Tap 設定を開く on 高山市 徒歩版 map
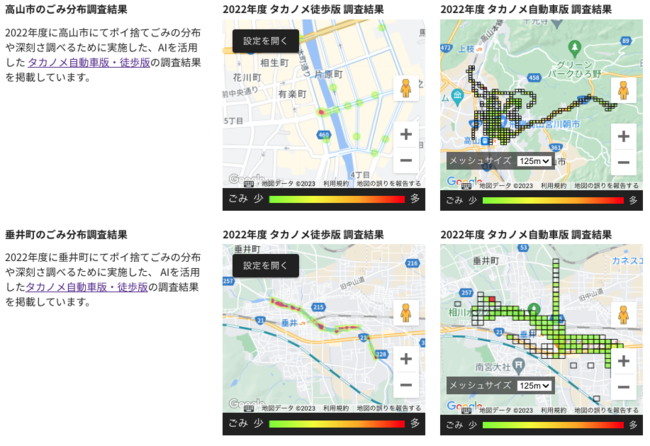 point(265,41)
